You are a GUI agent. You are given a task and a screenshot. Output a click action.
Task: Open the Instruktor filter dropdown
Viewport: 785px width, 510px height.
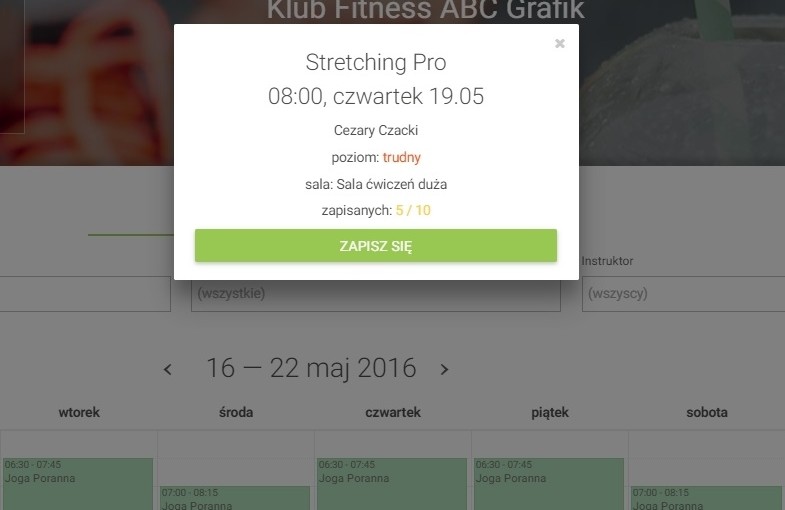(x=683, y=294)
